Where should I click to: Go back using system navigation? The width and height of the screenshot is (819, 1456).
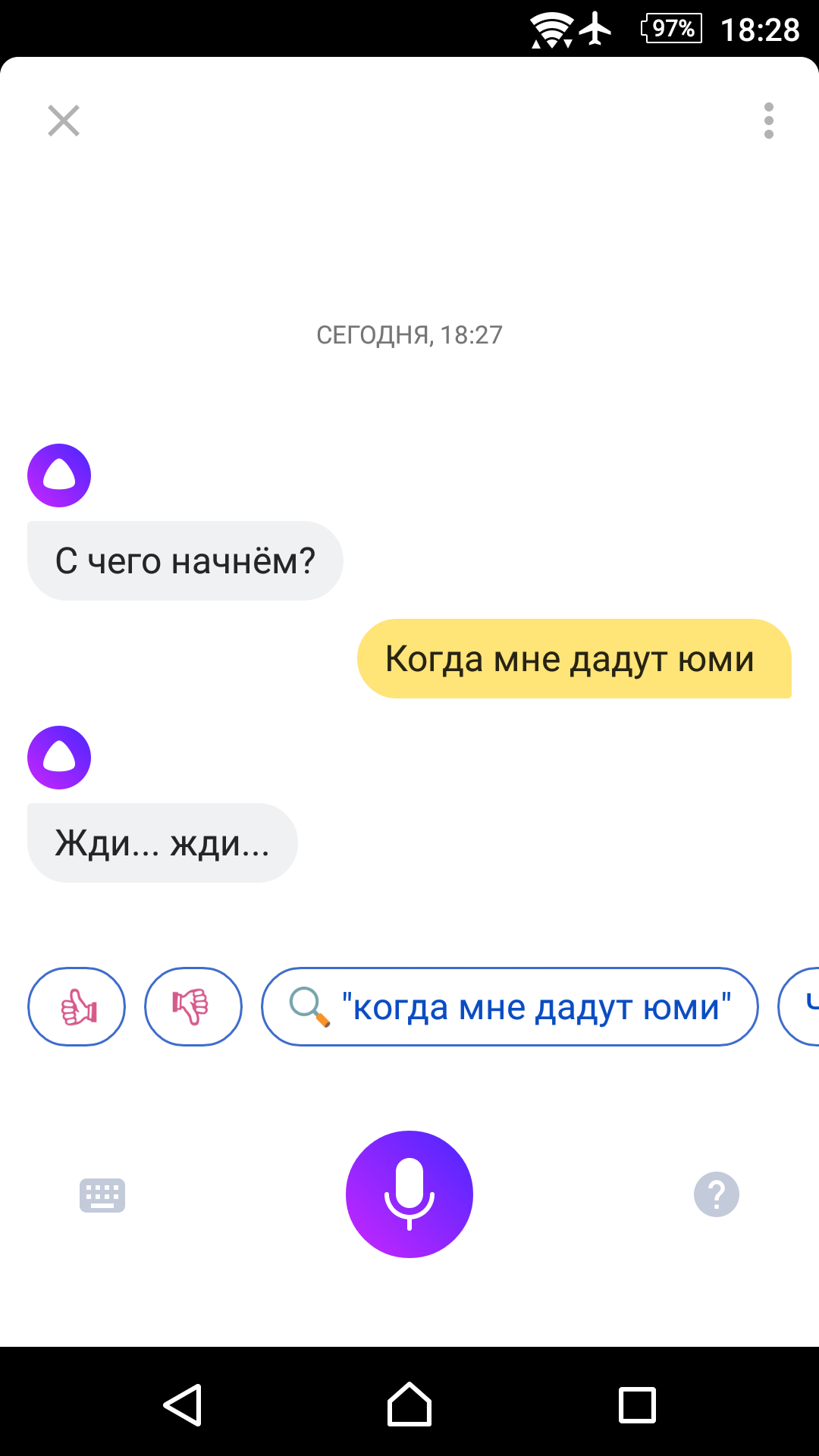tap(183, 1405)
